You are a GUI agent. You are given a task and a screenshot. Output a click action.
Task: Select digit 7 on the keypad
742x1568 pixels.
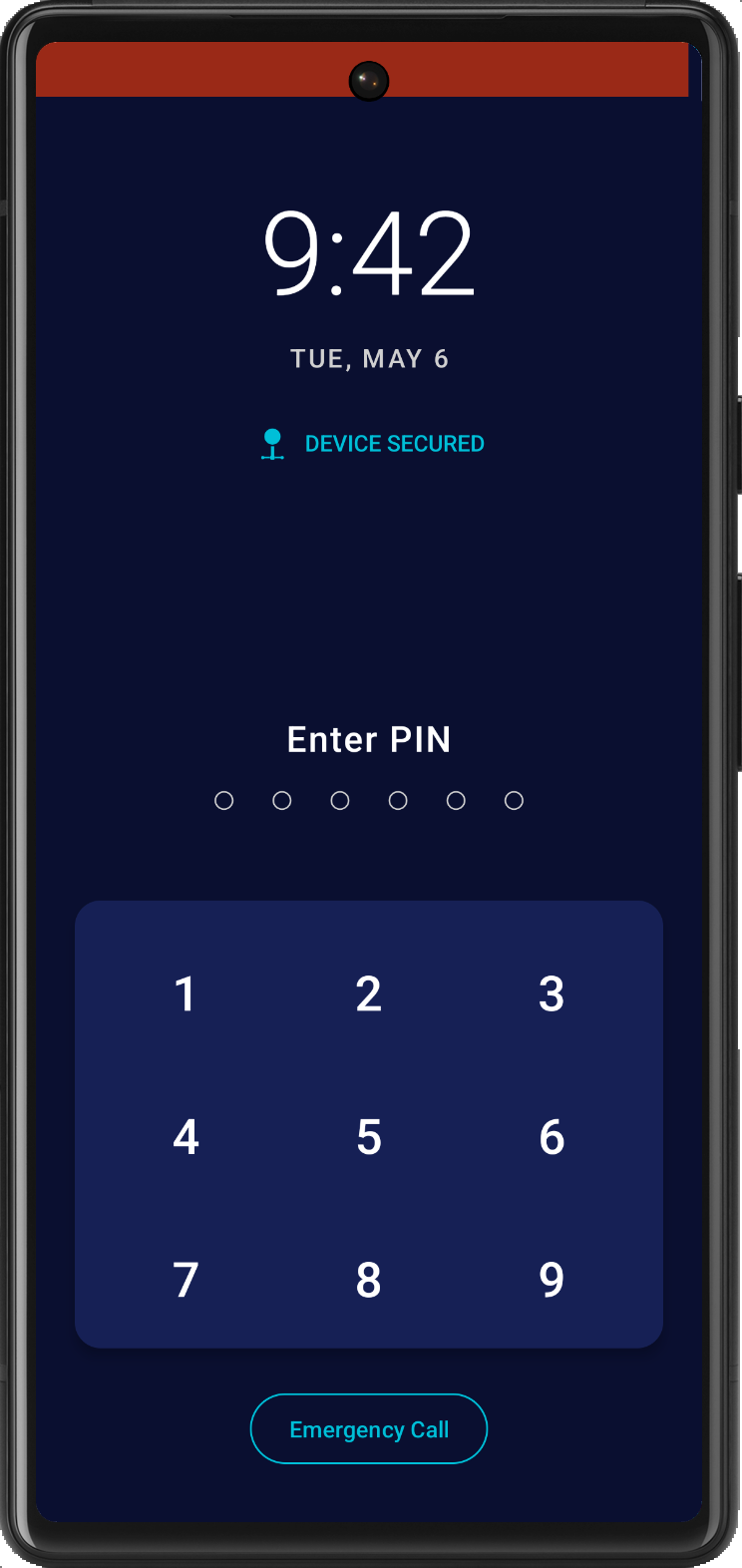(x=185, y=1280)
